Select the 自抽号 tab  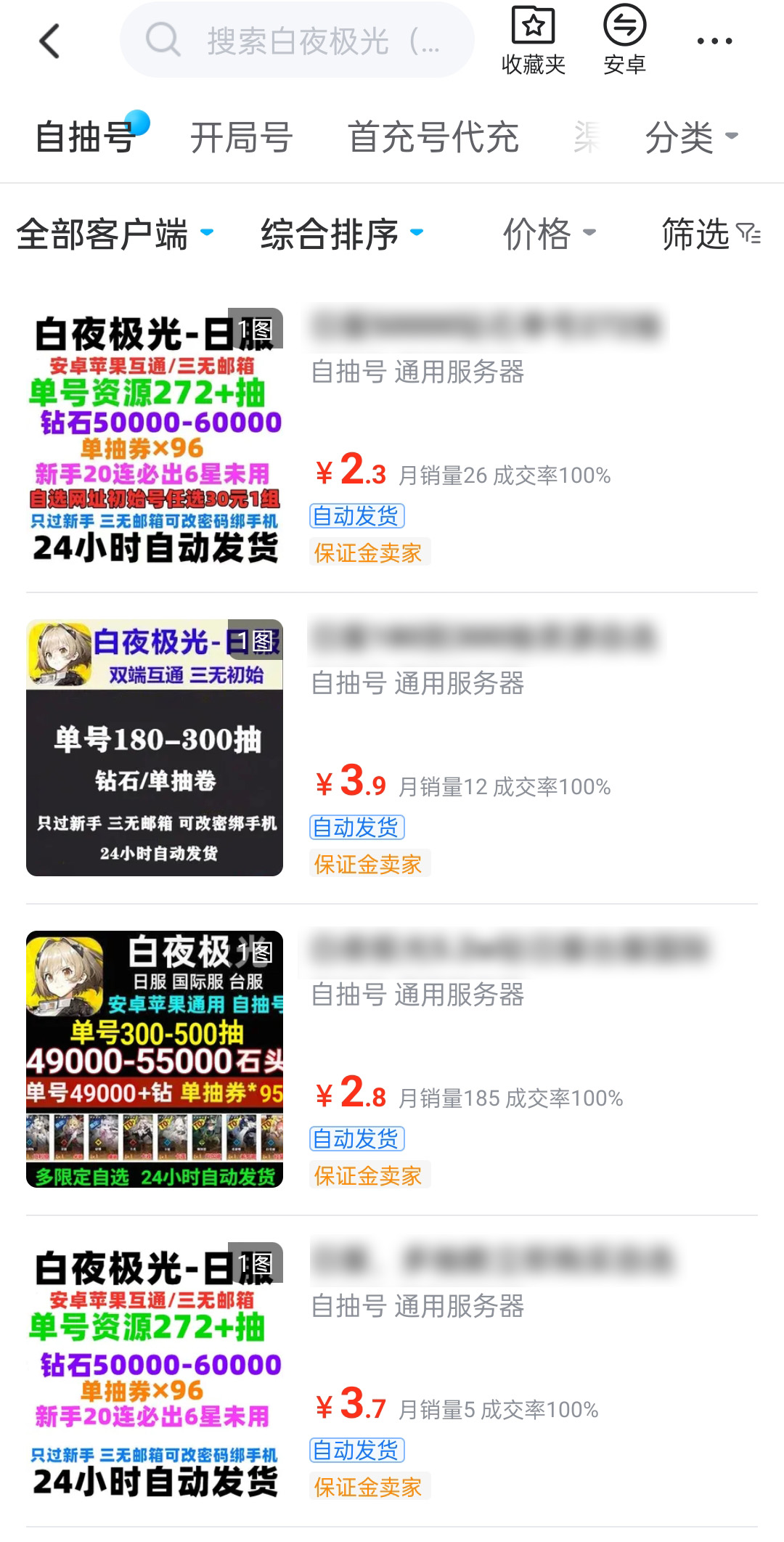point(86,136)
